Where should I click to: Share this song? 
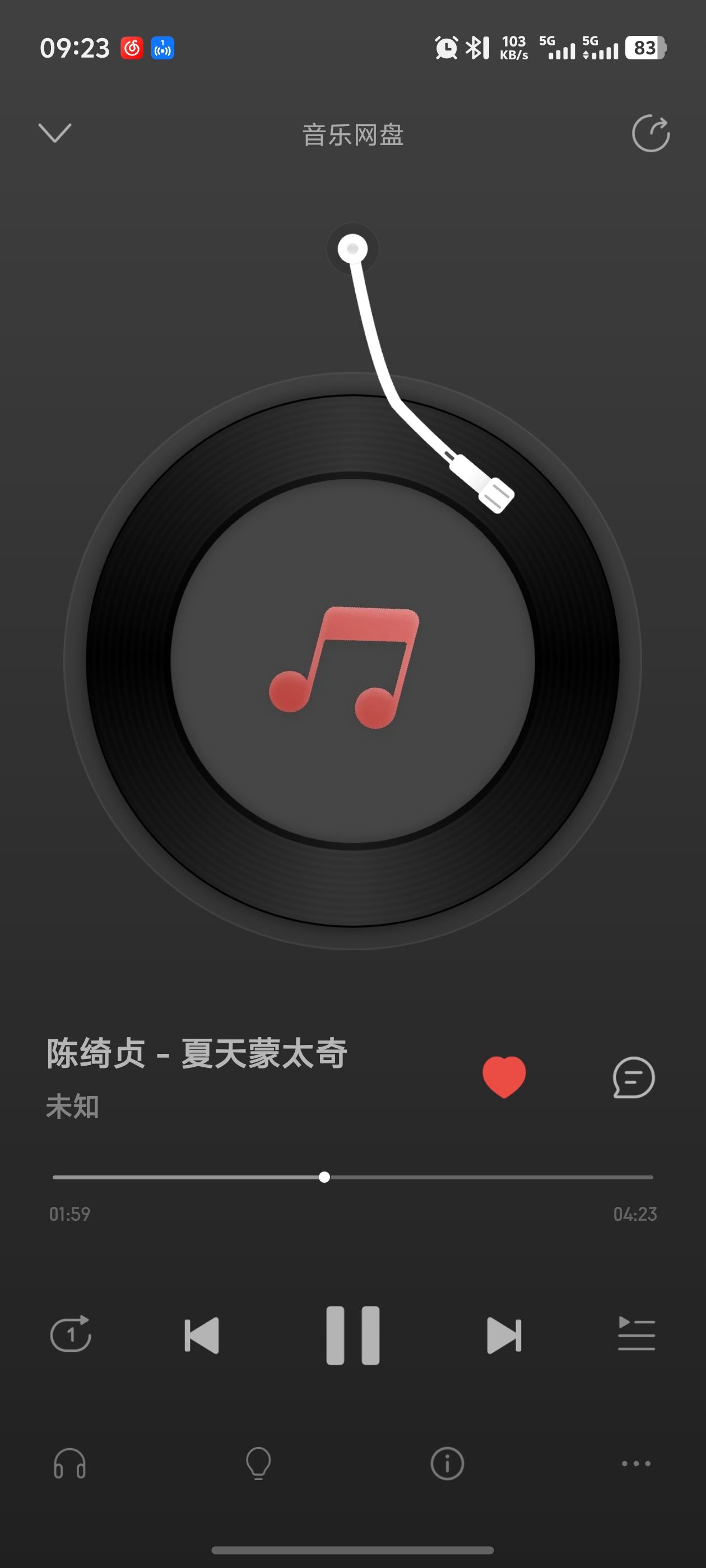[650, 133]
